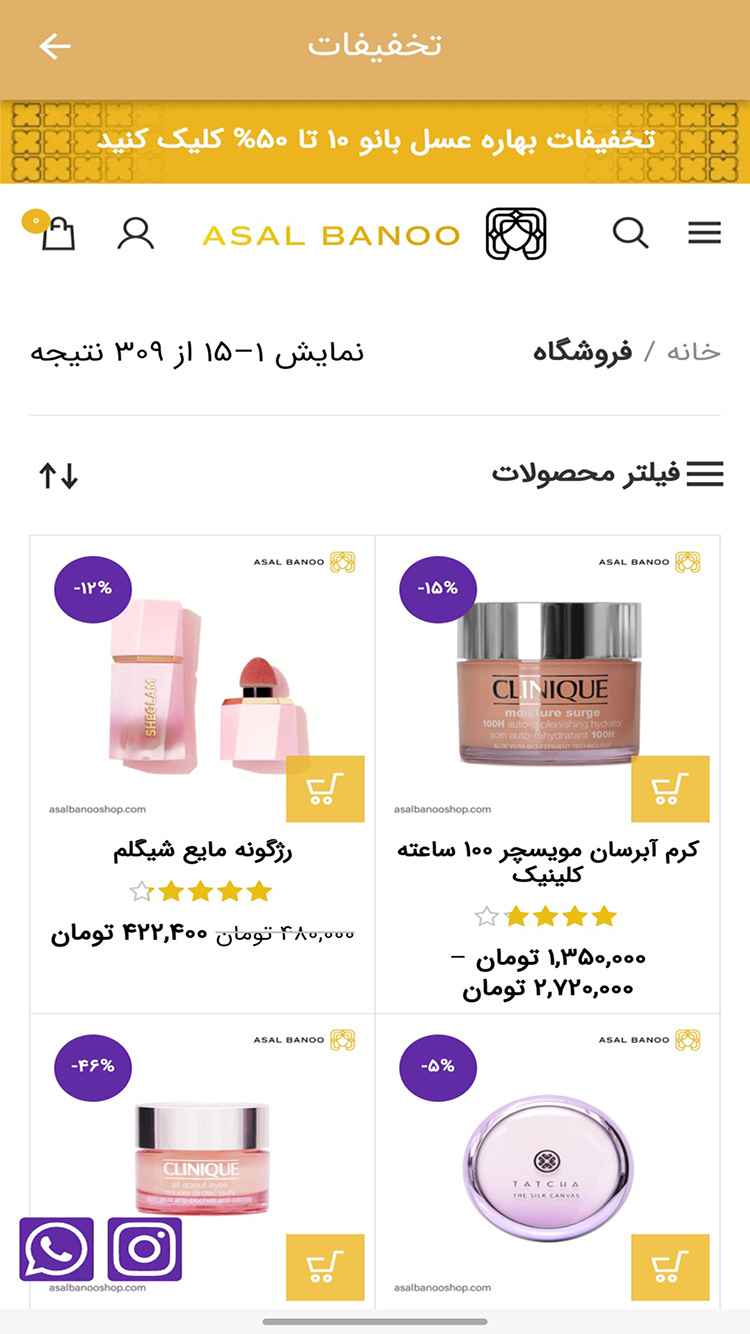The height and width of the screenshot is (1334, 750).
Task: Add the Sheglam liquid blush to cart
Action: click(x=324, y=789)
